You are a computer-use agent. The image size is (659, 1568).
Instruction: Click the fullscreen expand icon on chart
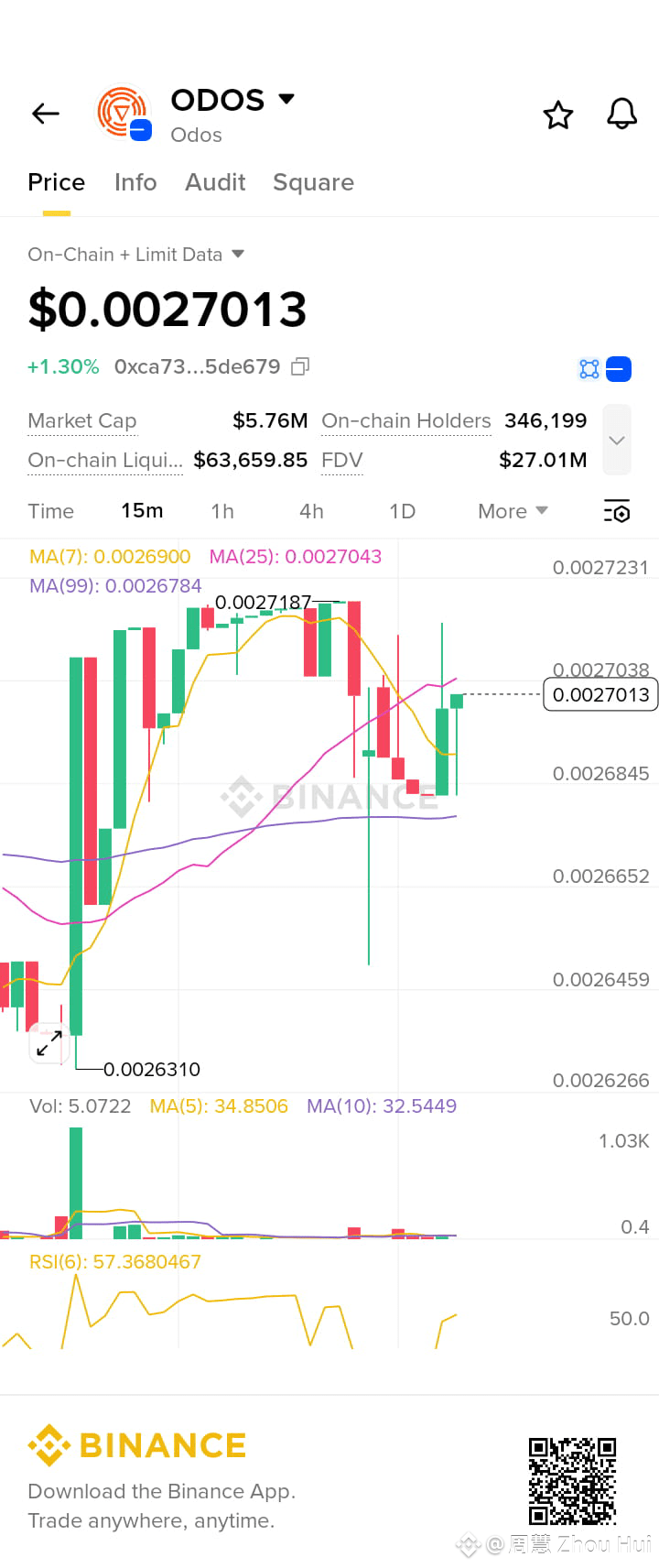(x=49, y=1044)
